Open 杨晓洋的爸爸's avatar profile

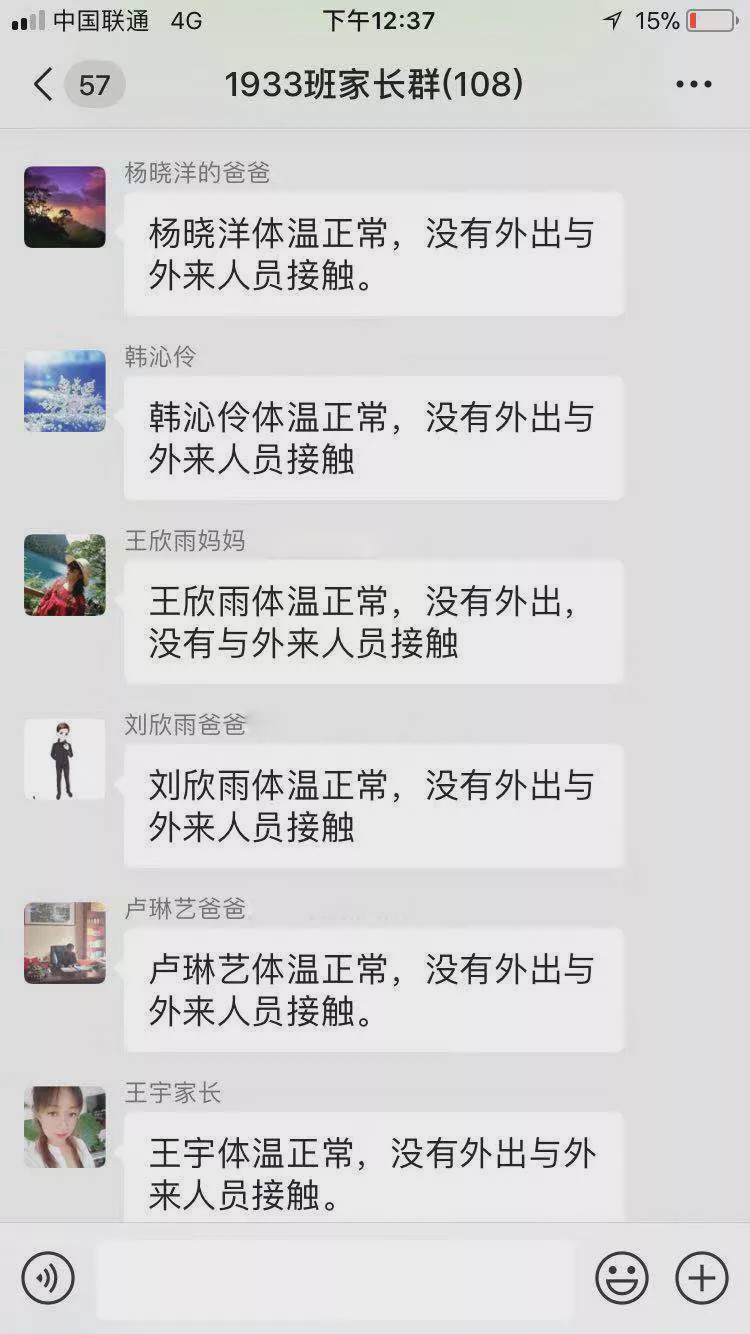(65, 207)
